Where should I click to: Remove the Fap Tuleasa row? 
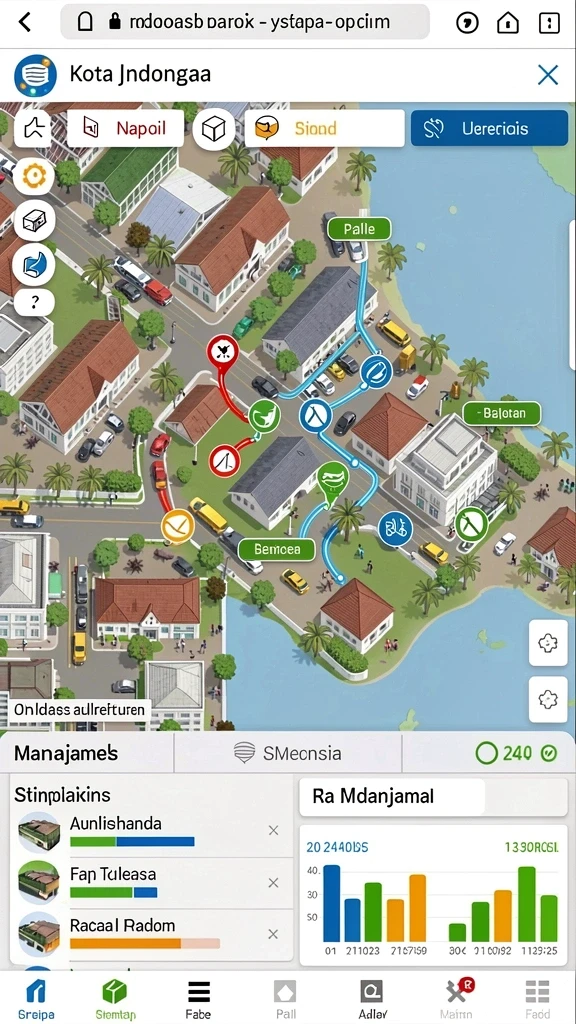click(x=274, y=883)
